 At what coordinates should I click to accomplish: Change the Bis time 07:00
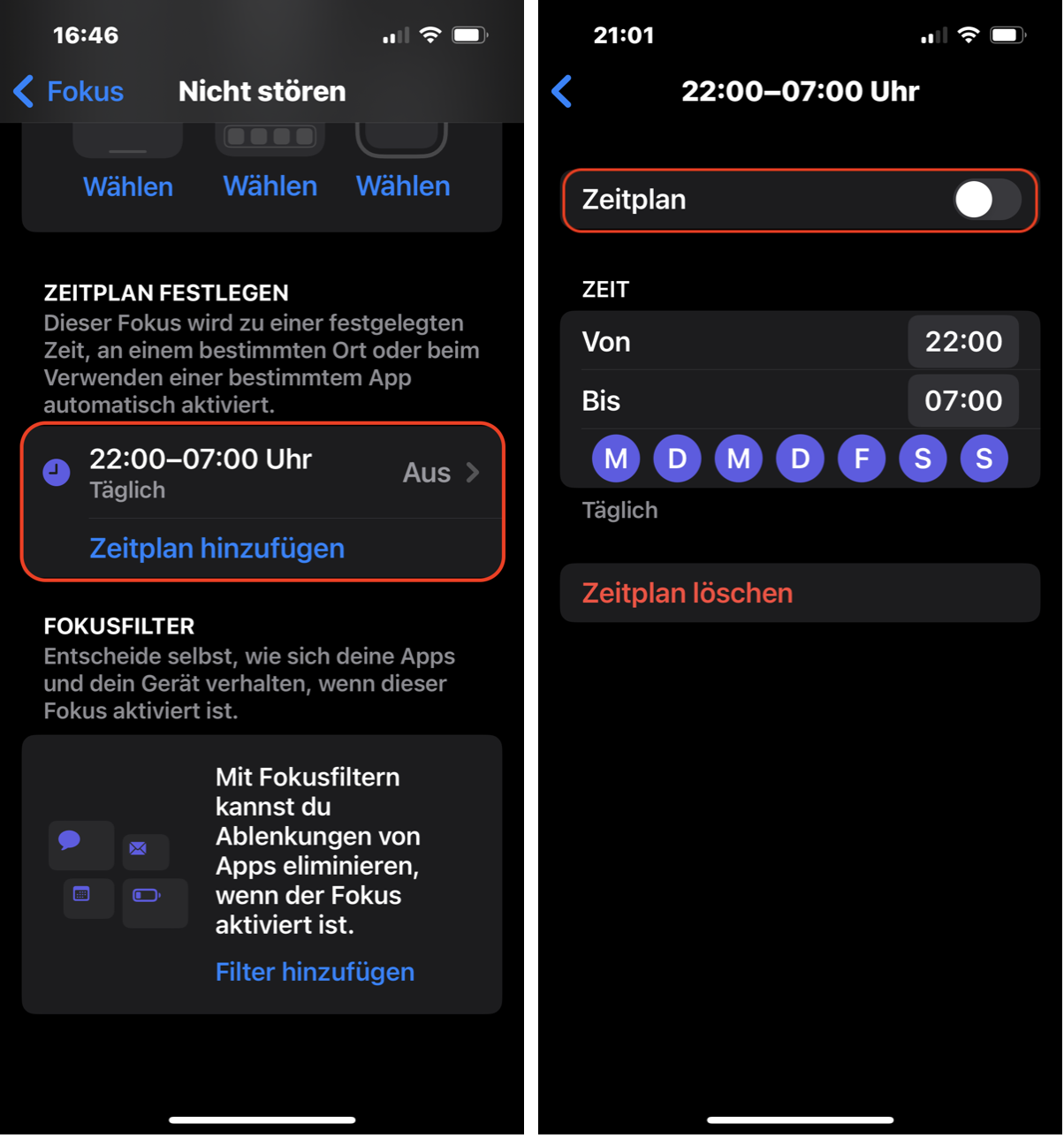click(x=962, y=401)
